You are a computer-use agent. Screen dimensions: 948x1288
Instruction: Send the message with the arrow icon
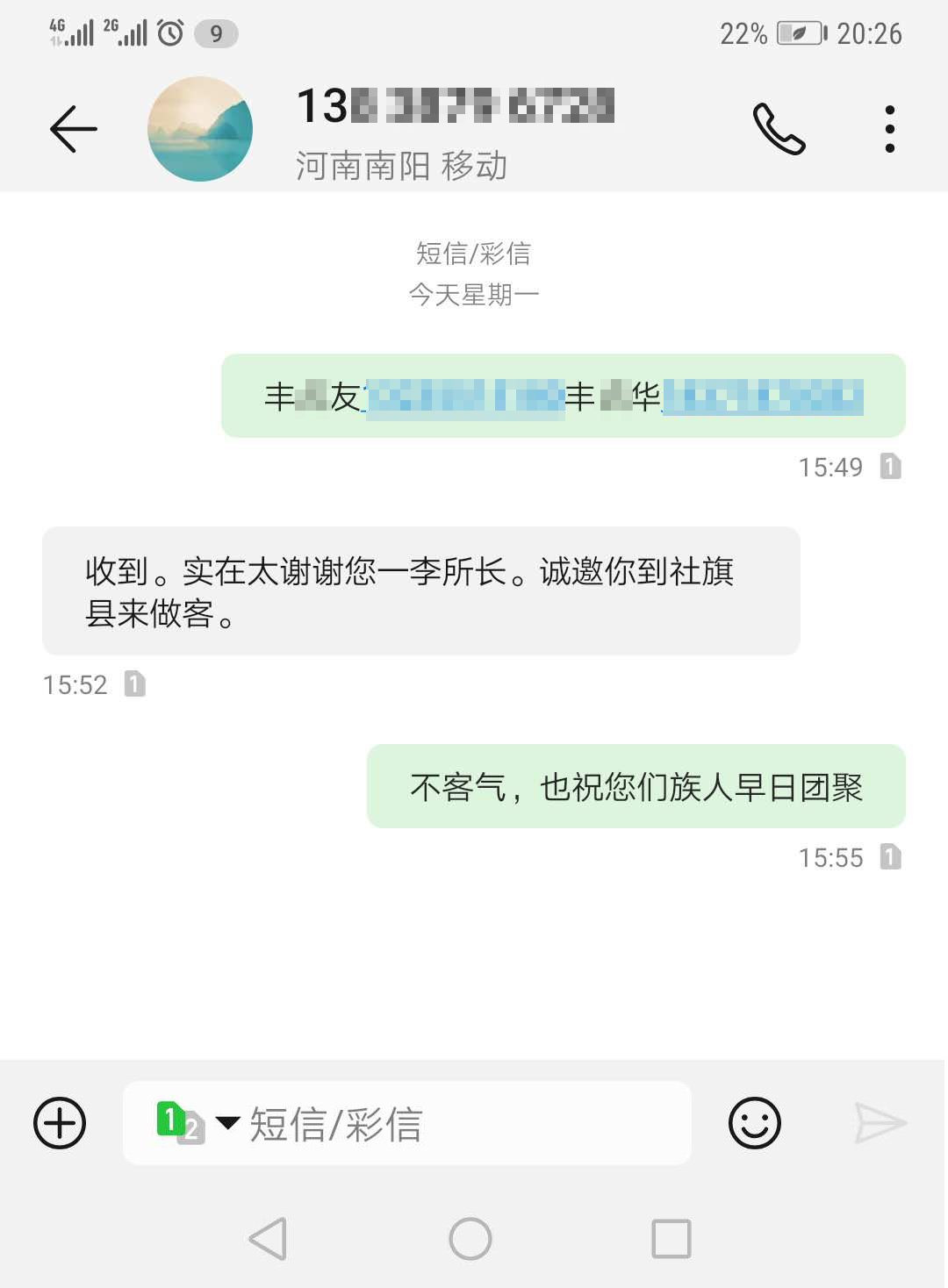coord(880,1123)
